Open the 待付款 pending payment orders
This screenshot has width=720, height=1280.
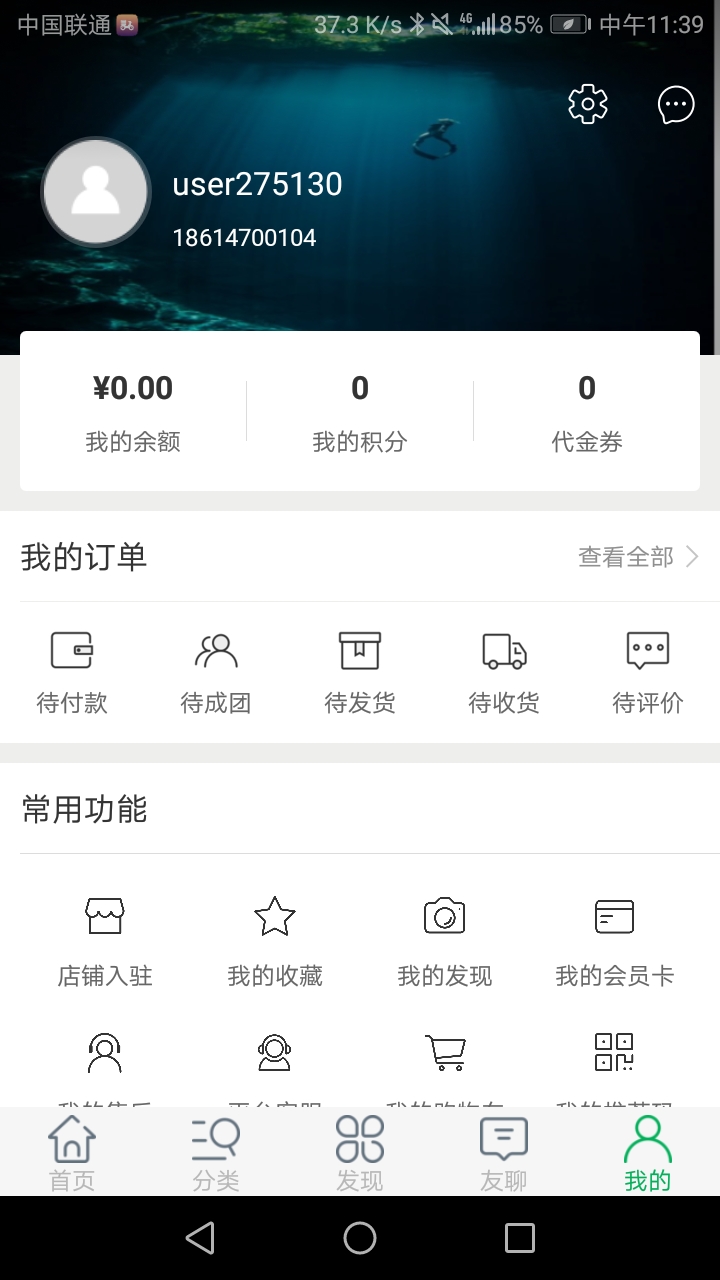click(x=74, y=670)
